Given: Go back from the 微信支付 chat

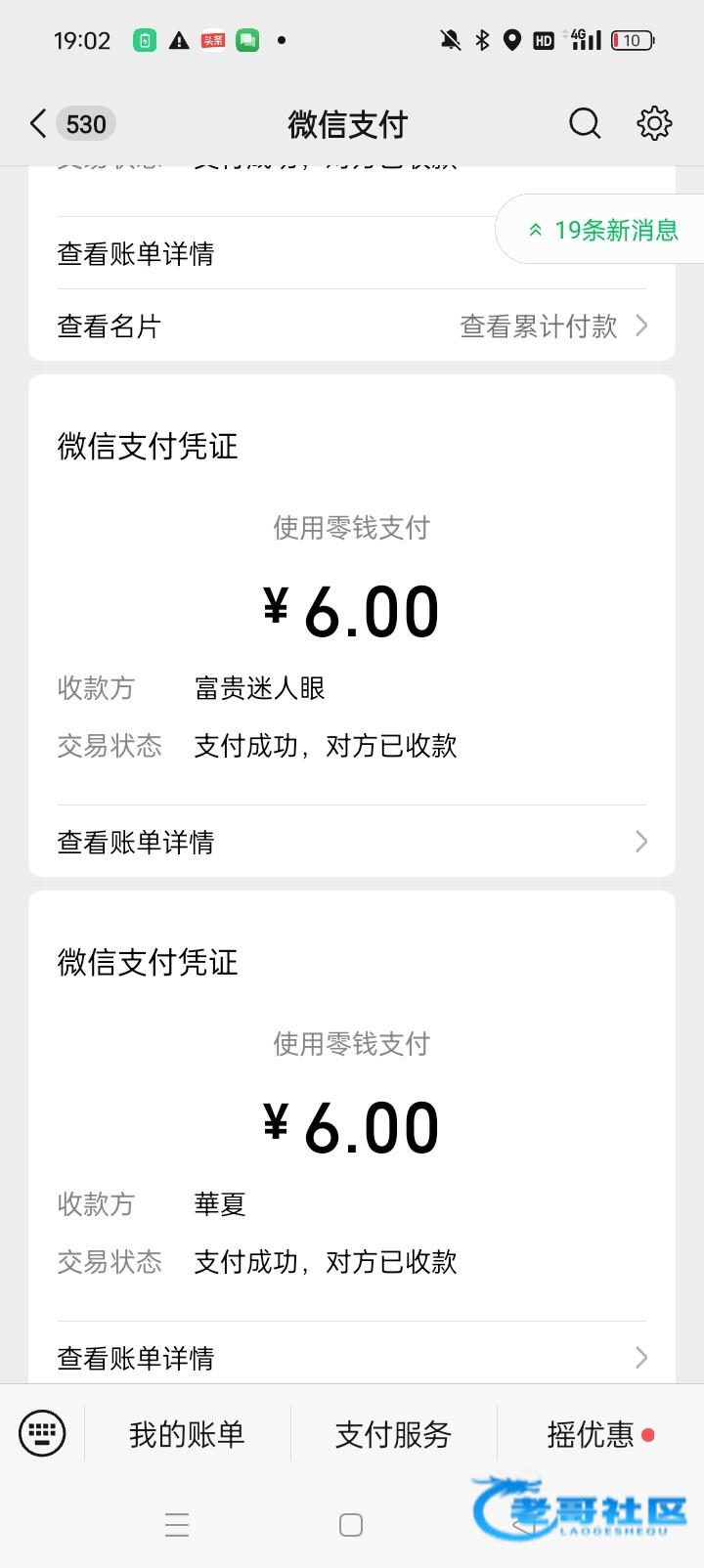Looking at the screenshot, I should click(x=39, y=124).
